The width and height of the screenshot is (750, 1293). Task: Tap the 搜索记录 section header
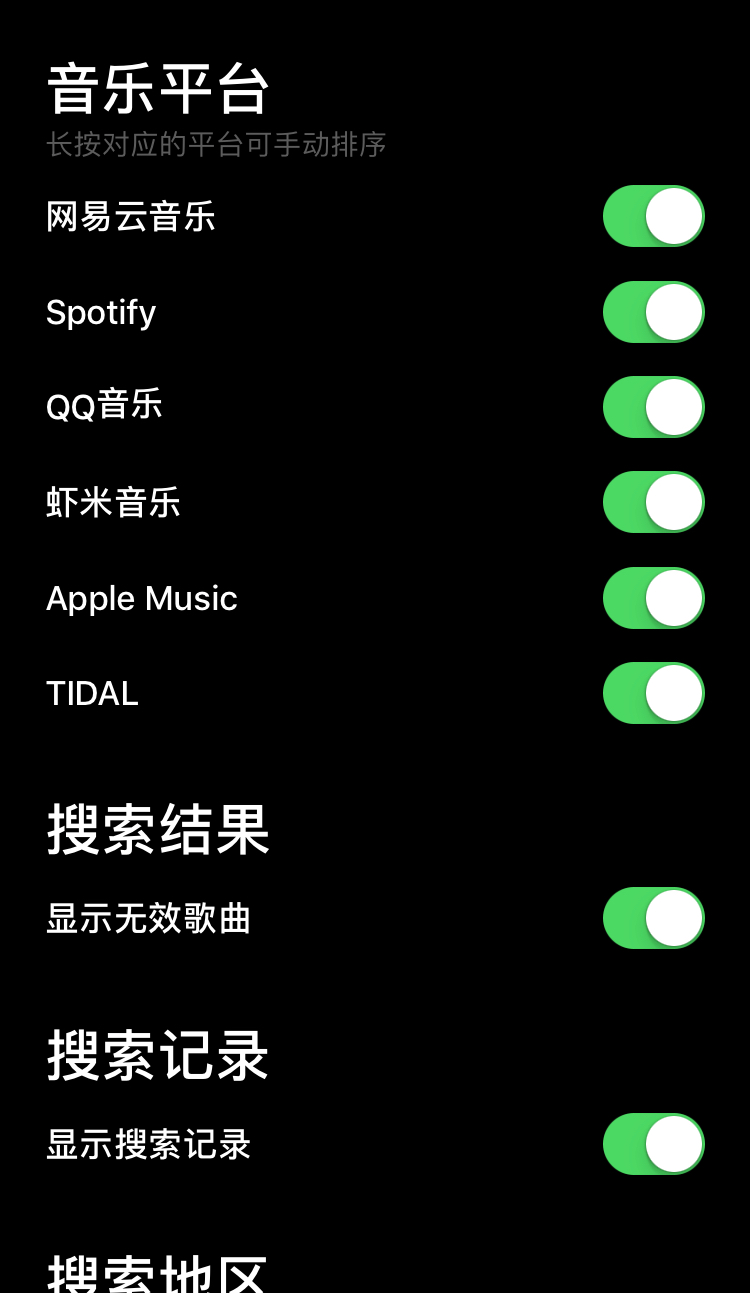pos(157,1055)
